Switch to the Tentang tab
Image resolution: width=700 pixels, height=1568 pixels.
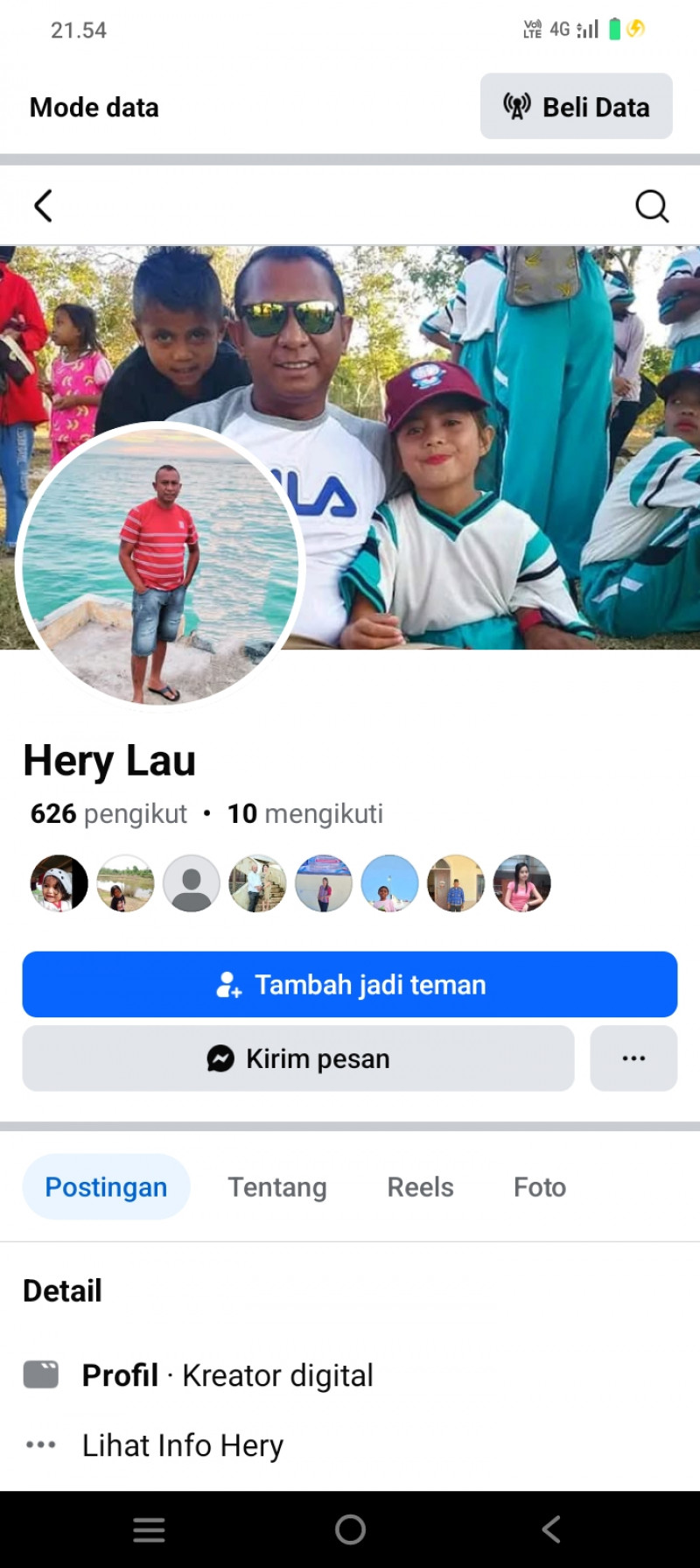tap(277, 1187)
